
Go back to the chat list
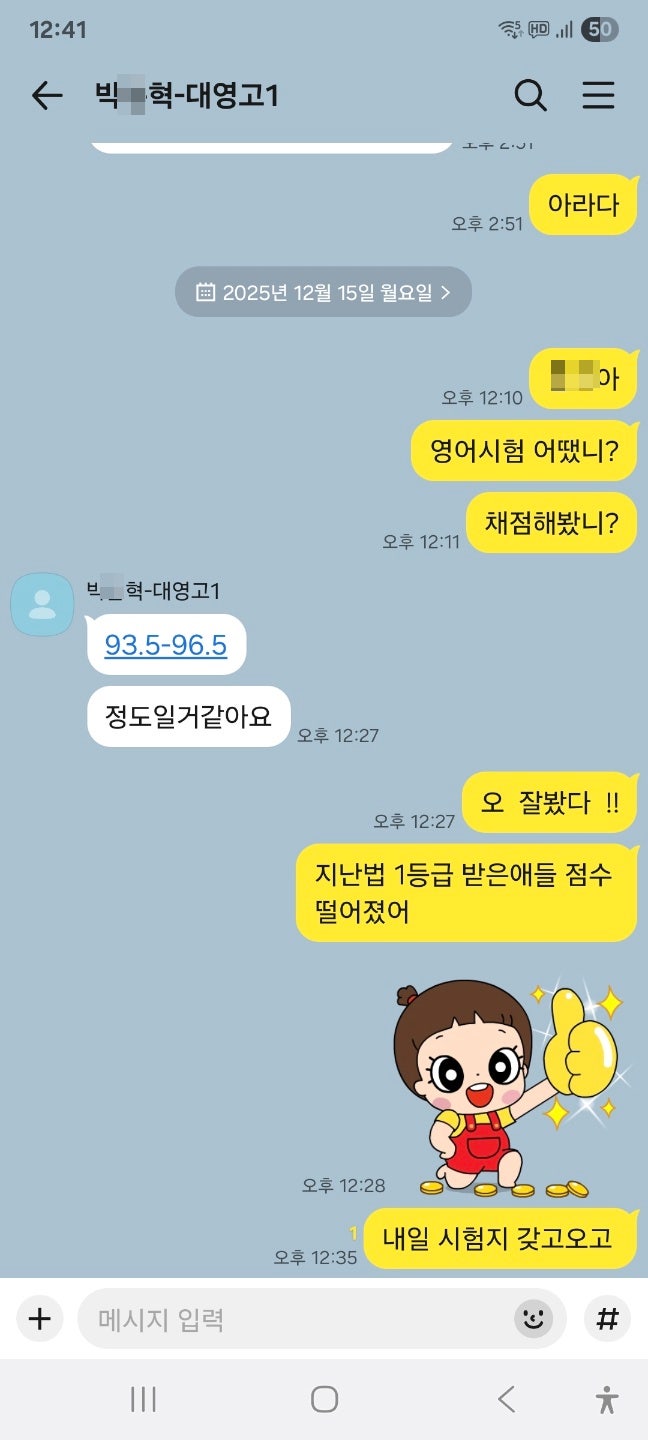tap(46, 96)
